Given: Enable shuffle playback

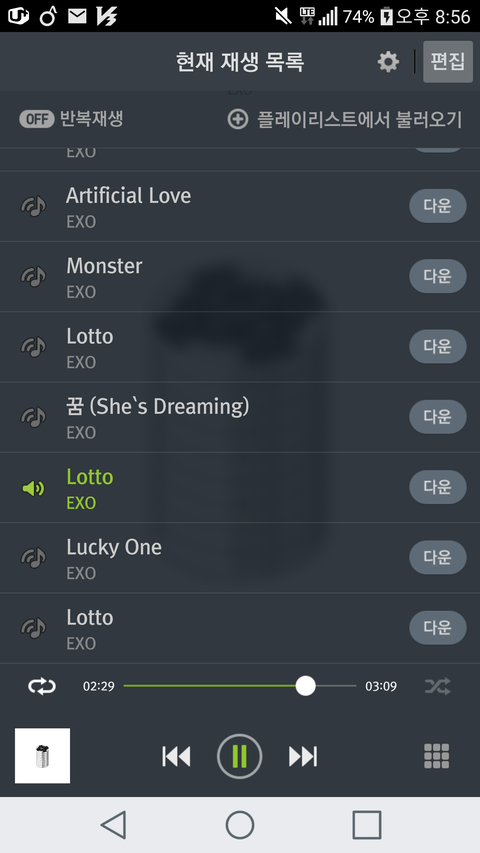Looking at the screenshot, I should (438, 687).
